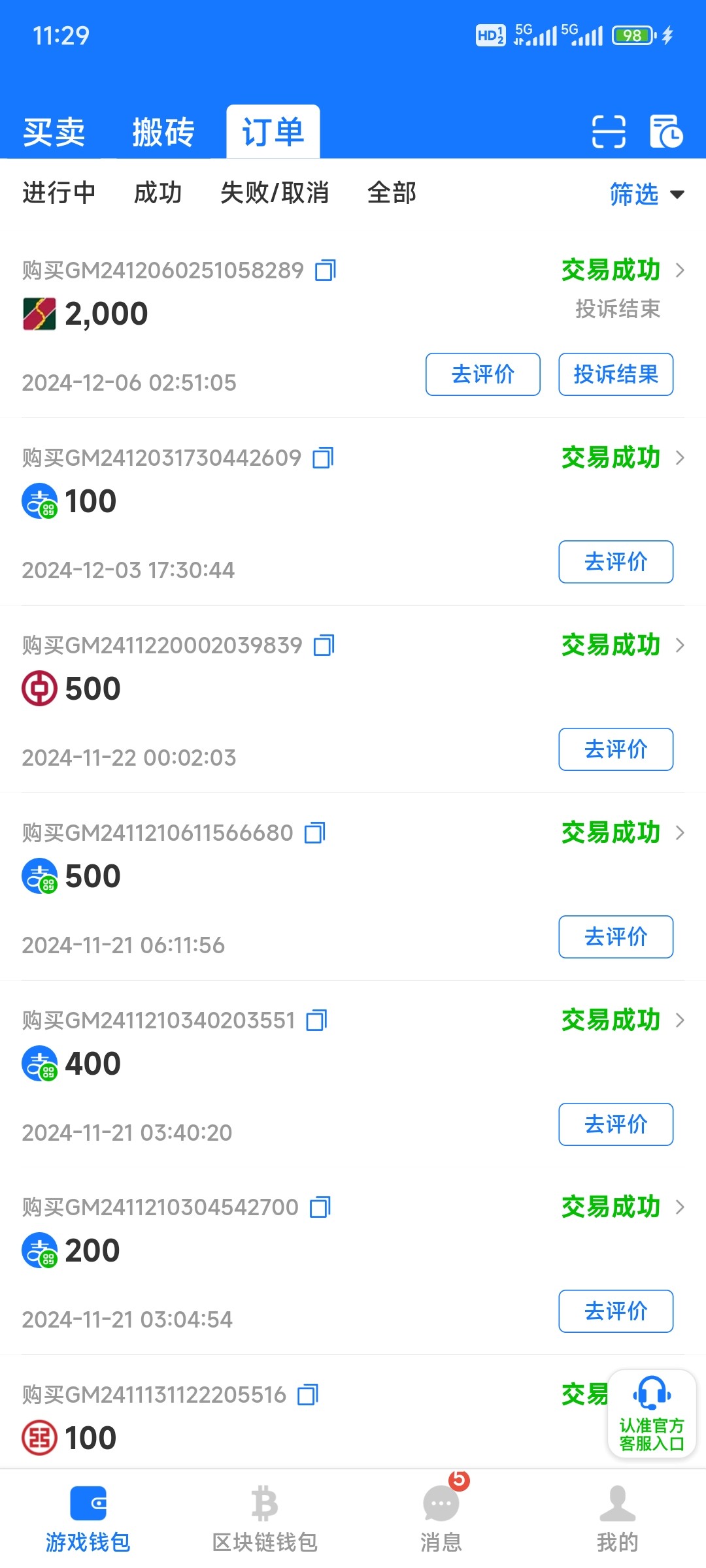This screenshot has height=1568, width=706.
Task: Copy order number GM2411210340203551
Action: pyautogui.click(x=317, y=1020)
